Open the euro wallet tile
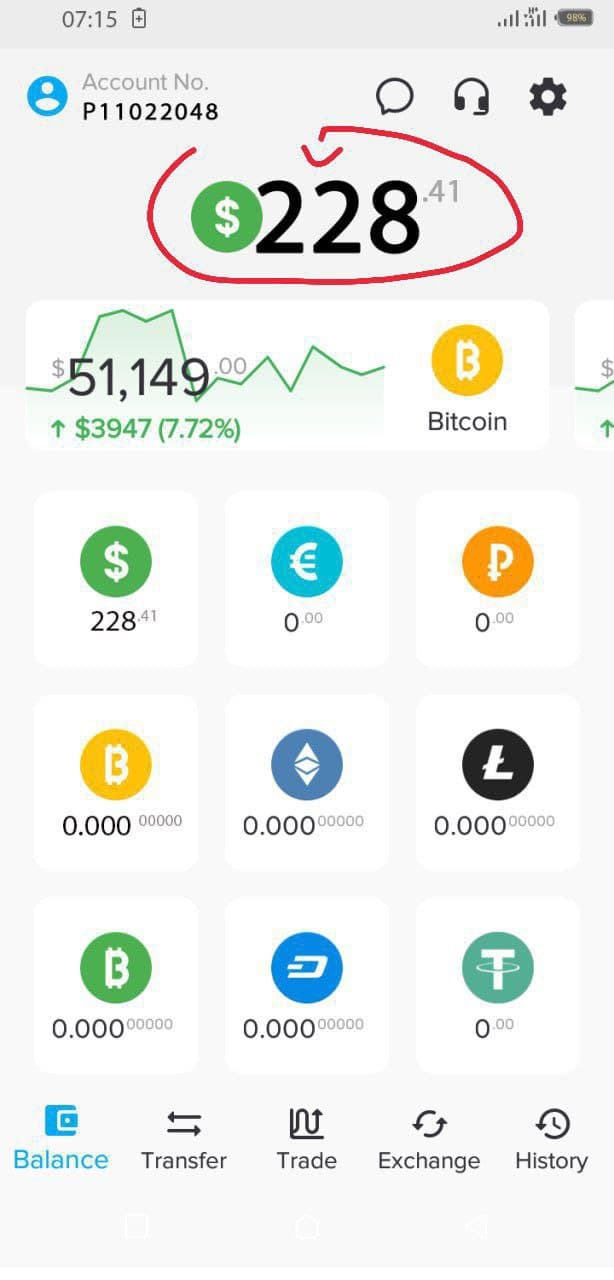614x1280 pixels. [306, 579]
